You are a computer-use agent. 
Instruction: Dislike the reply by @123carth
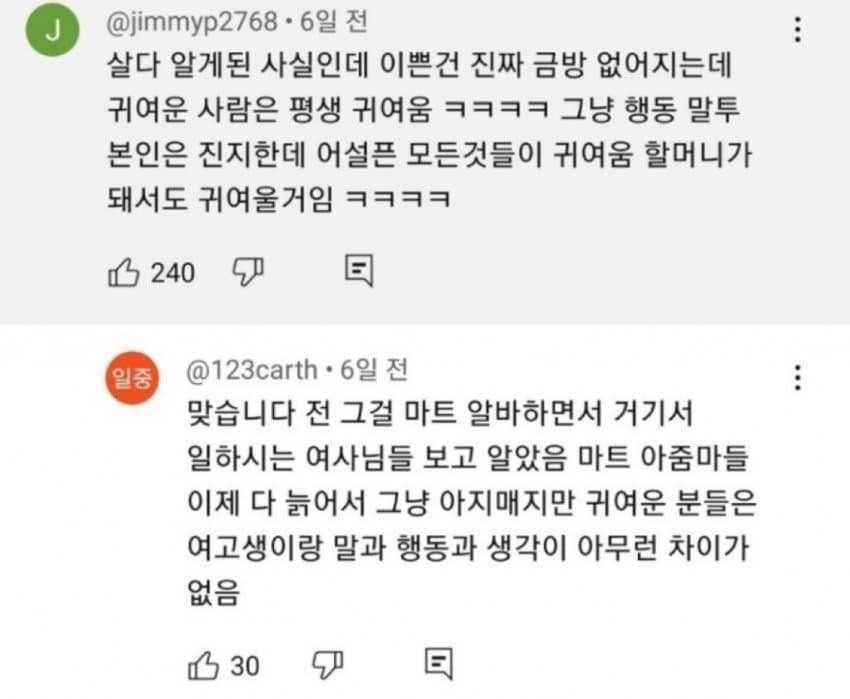[325, 663]
